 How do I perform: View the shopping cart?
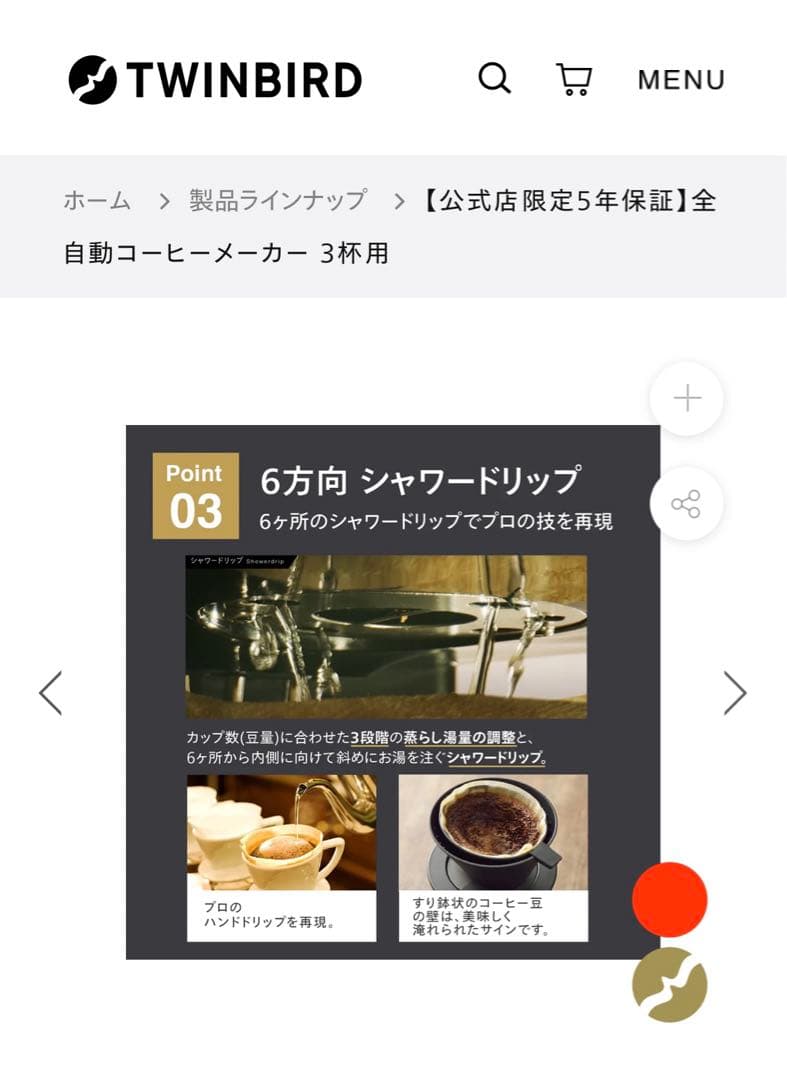point(574,79)
